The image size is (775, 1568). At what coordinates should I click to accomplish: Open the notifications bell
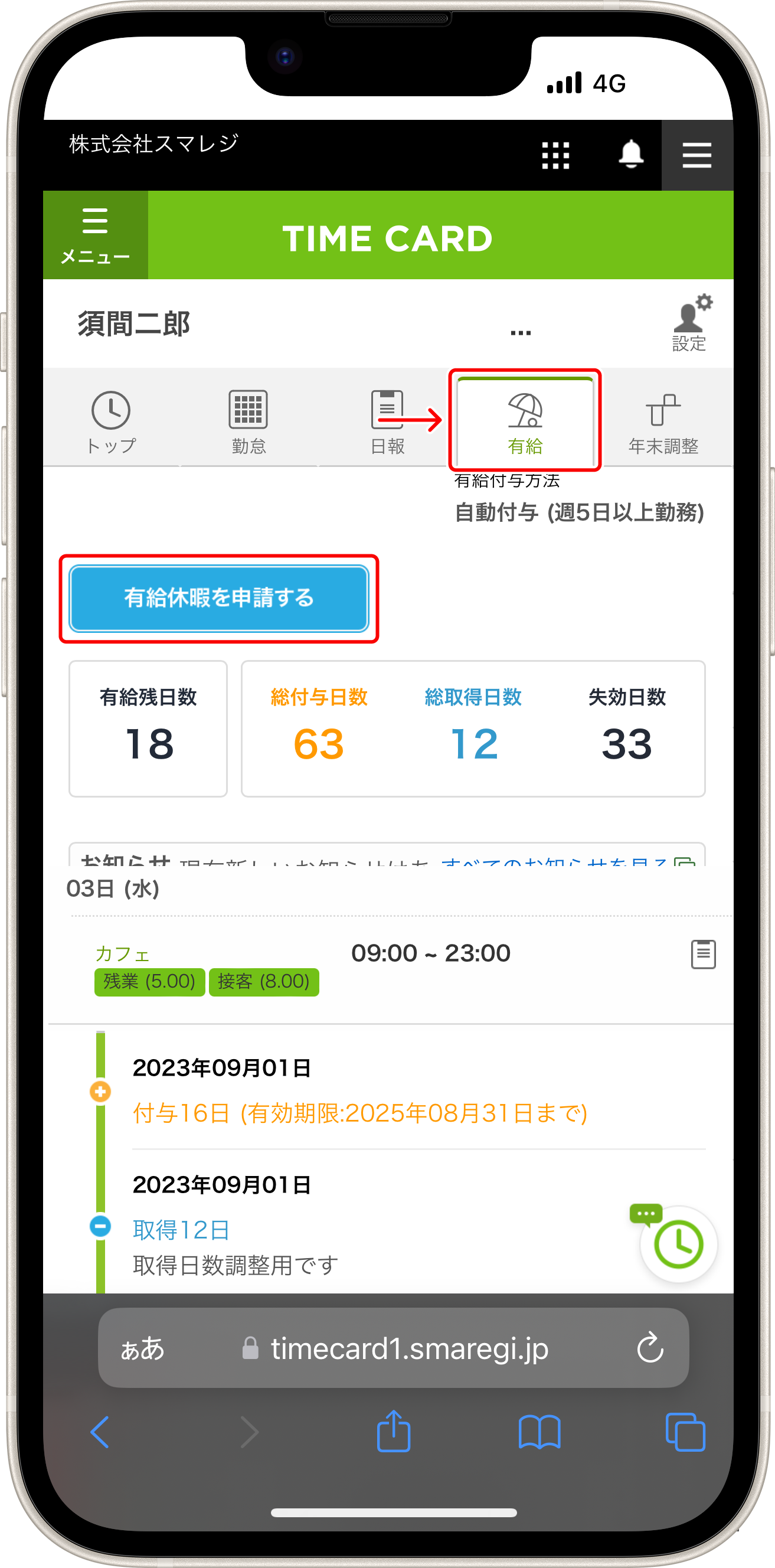(631, 154)
